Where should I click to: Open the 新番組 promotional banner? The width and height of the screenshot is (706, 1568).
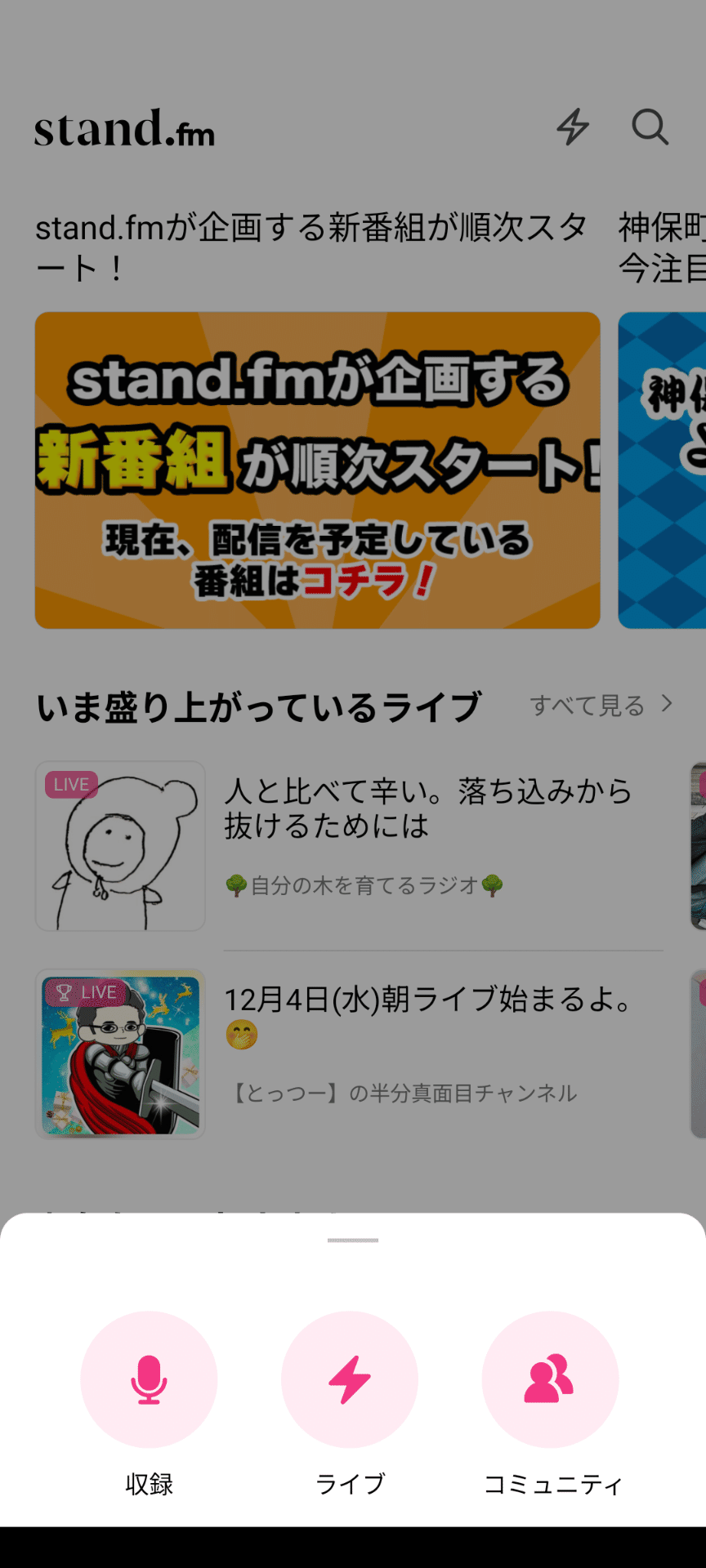point(317,468)
